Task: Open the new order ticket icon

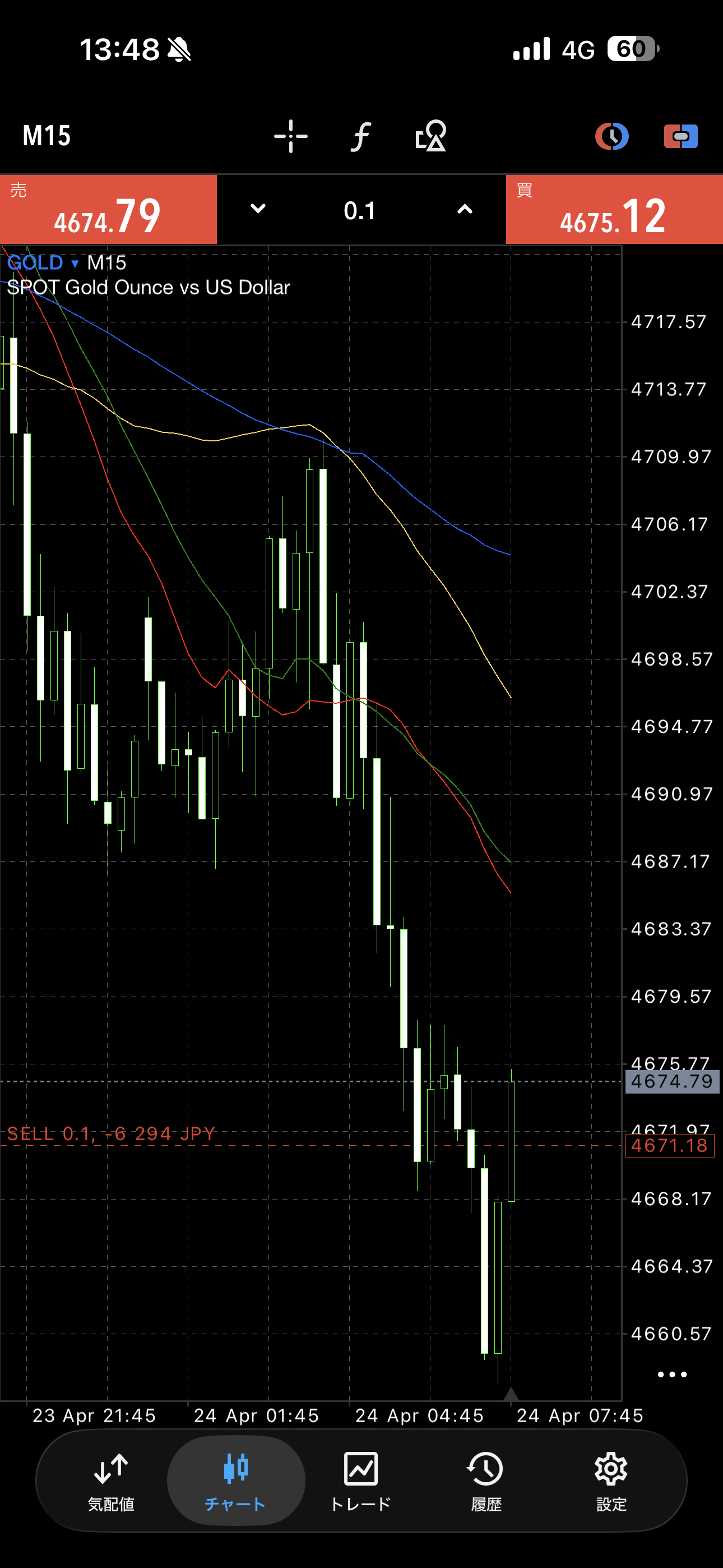Action: point(680,136)
